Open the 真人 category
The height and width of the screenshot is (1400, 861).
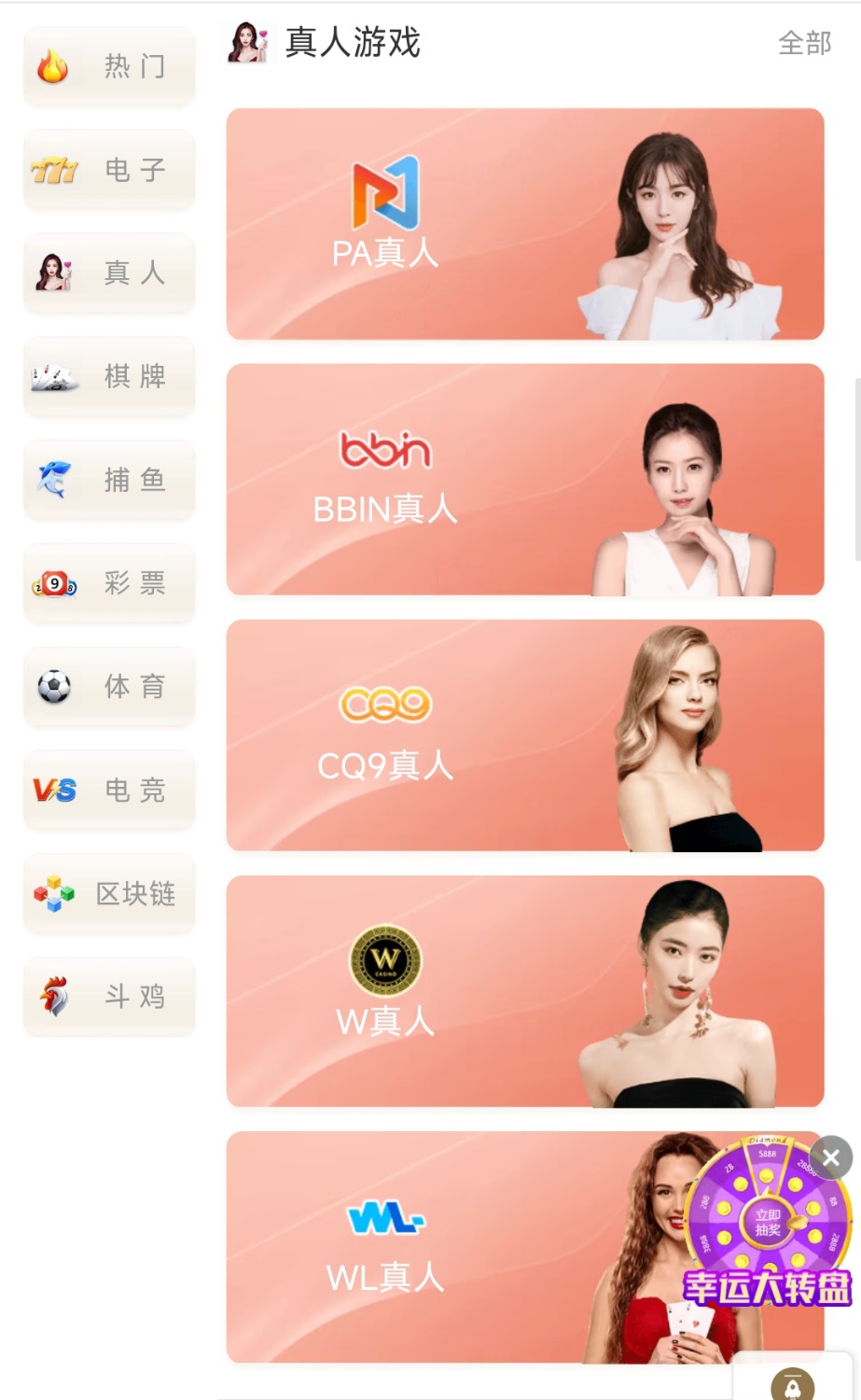[109, 273]
